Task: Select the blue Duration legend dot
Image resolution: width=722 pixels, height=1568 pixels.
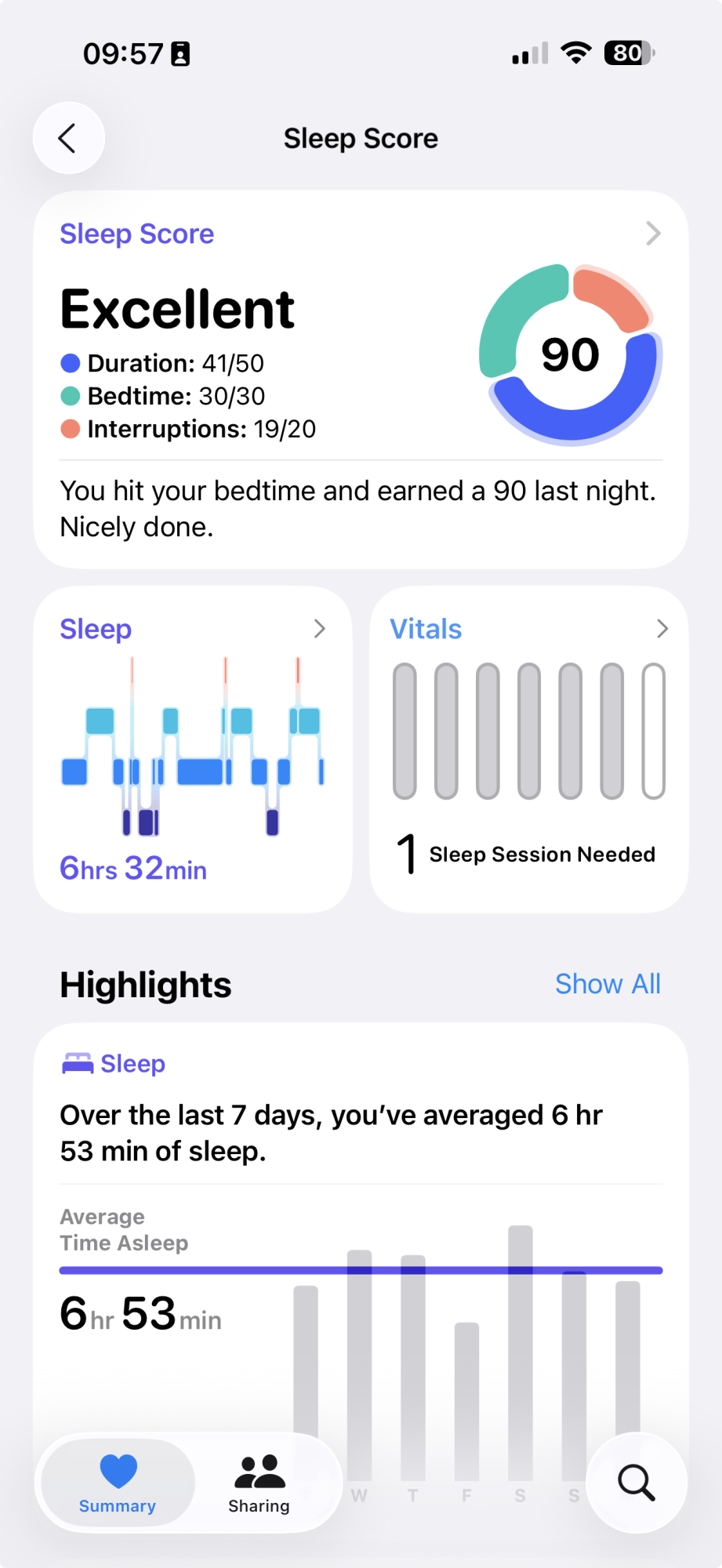Action: [70, 362]
